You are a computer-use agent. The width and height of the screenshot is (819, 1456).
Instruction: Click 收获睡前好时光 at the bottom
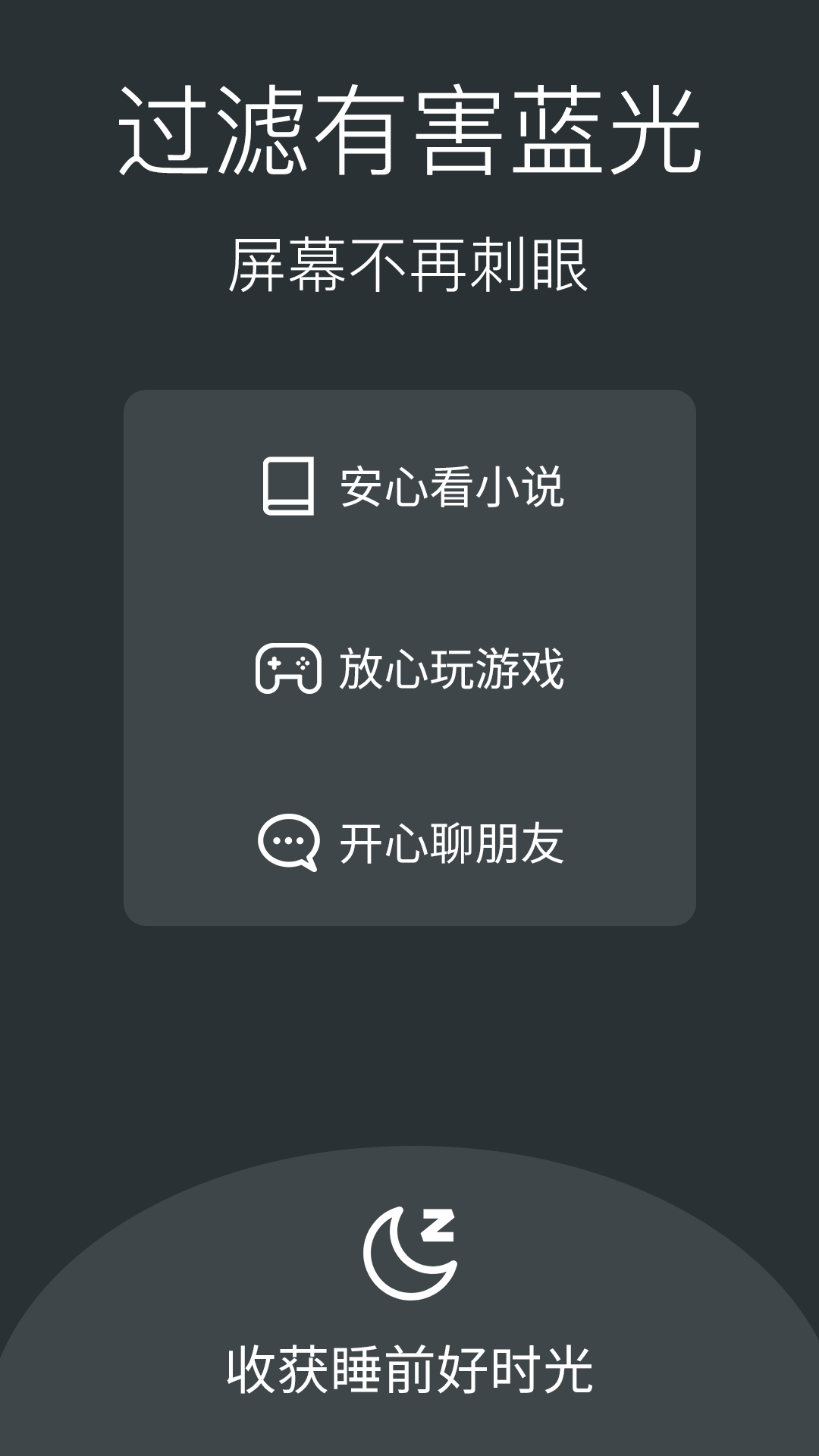click(x=409, y=1365)
